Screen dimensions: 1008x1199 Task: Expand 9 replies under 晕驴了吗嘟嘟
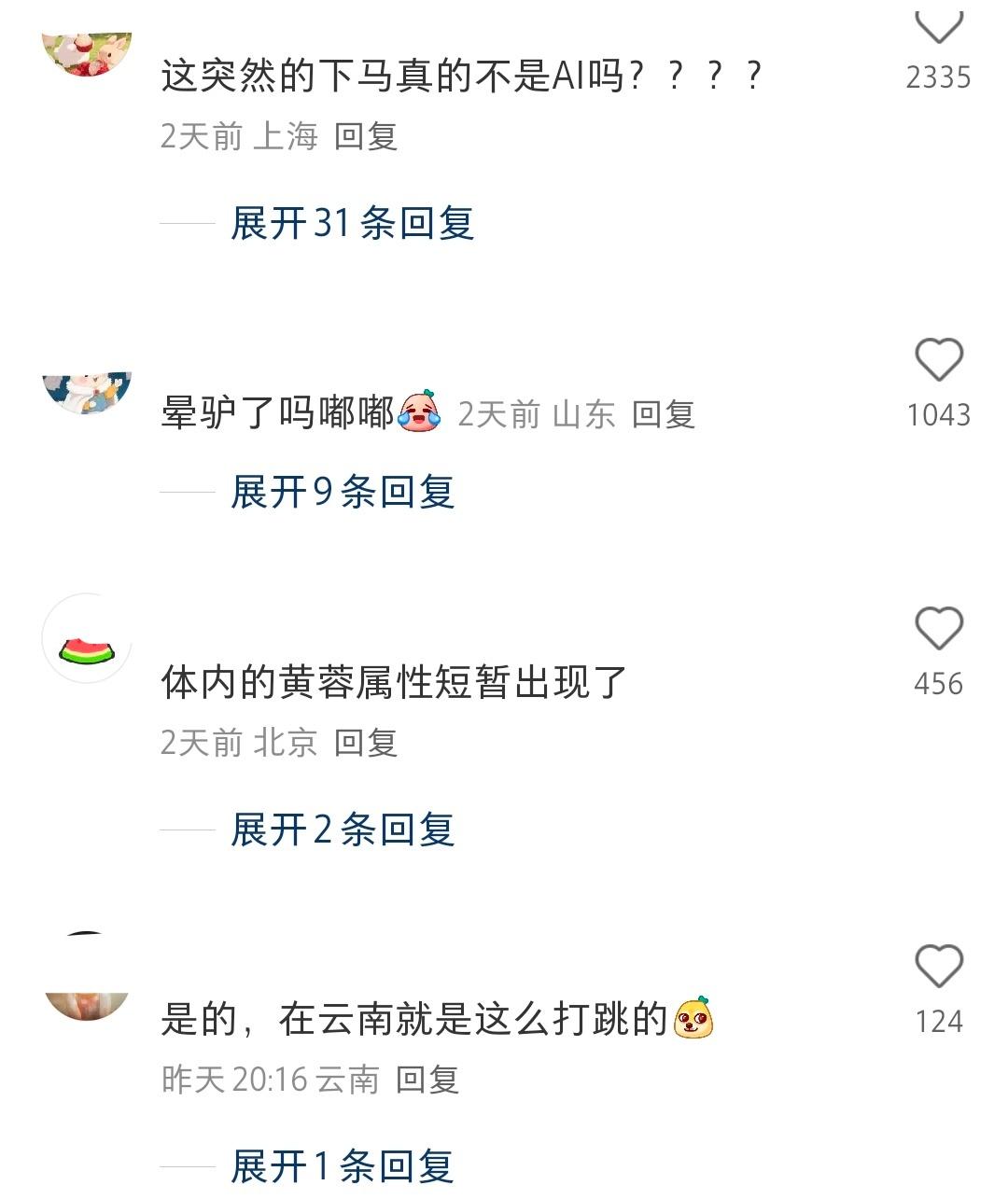342,492
